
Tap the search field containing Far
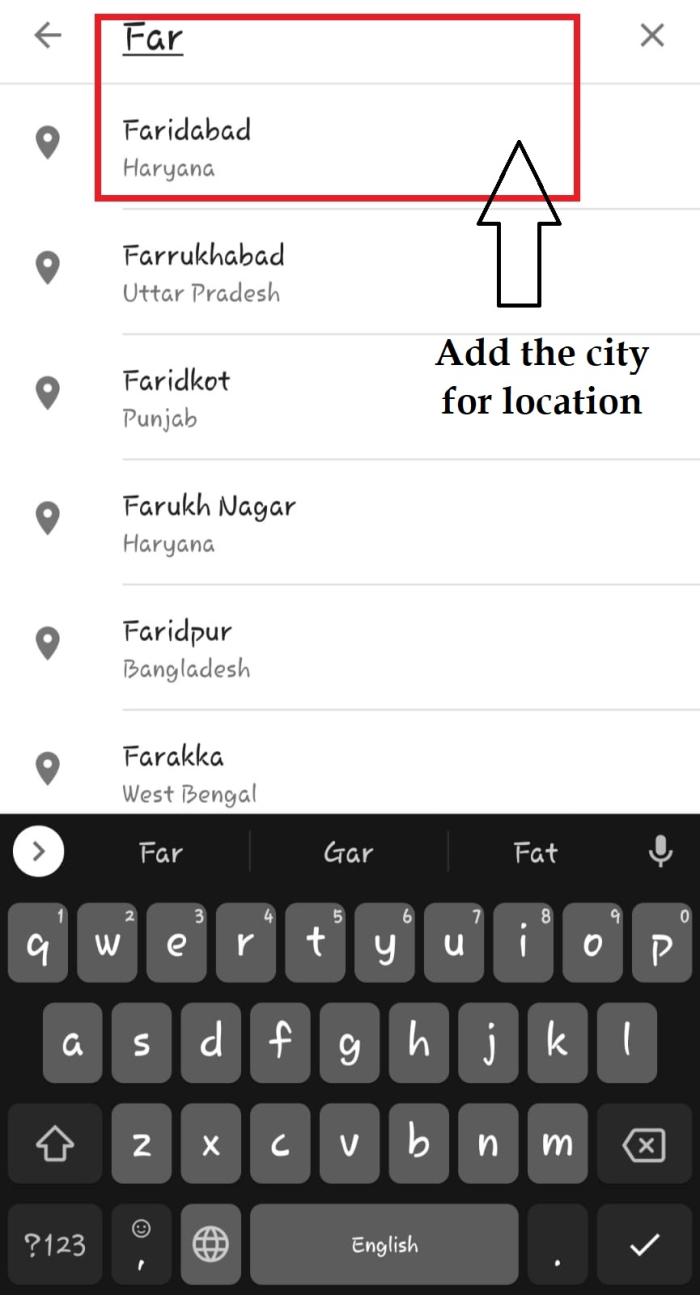click(340, 40)
